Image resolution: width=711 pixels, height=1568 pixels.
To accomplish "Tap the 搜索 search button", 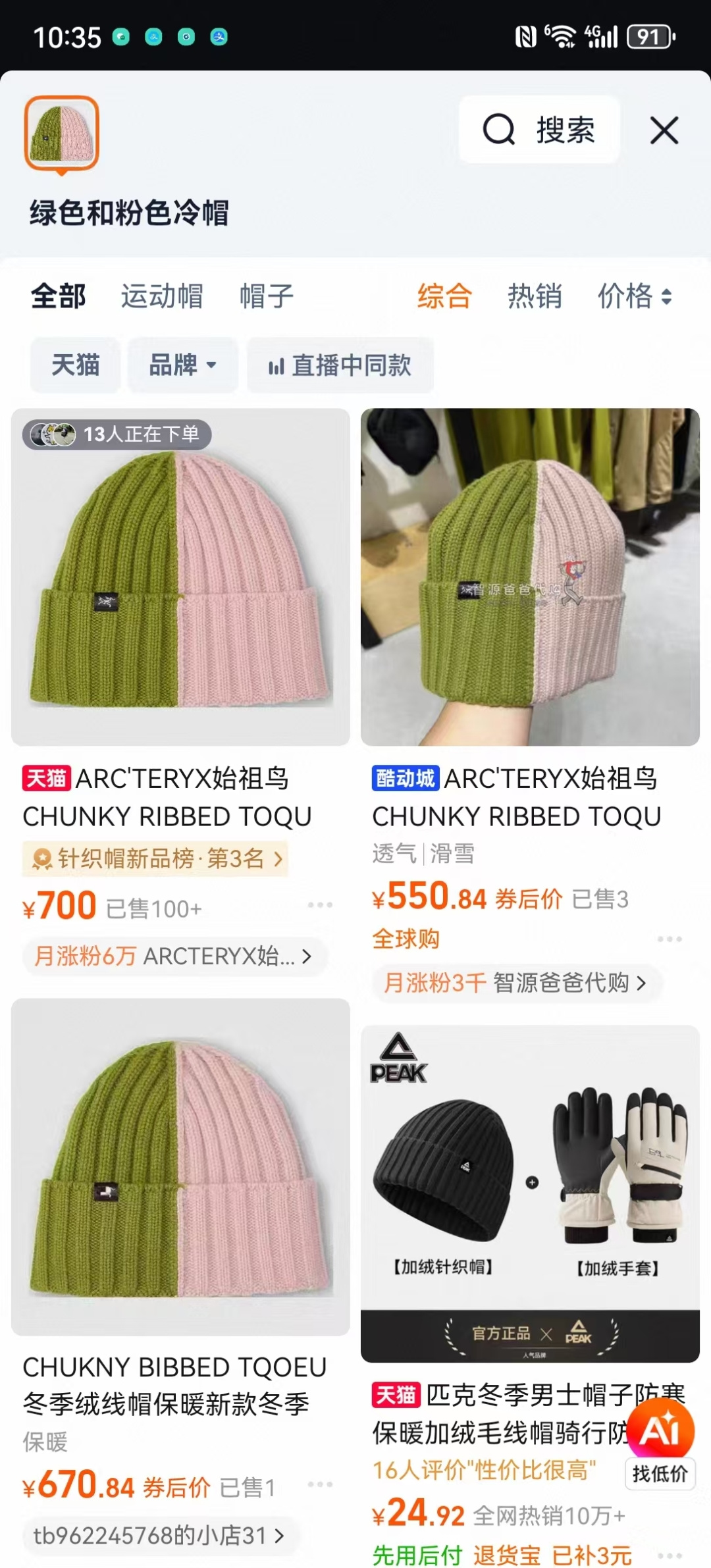I will (x=539, y=130).
